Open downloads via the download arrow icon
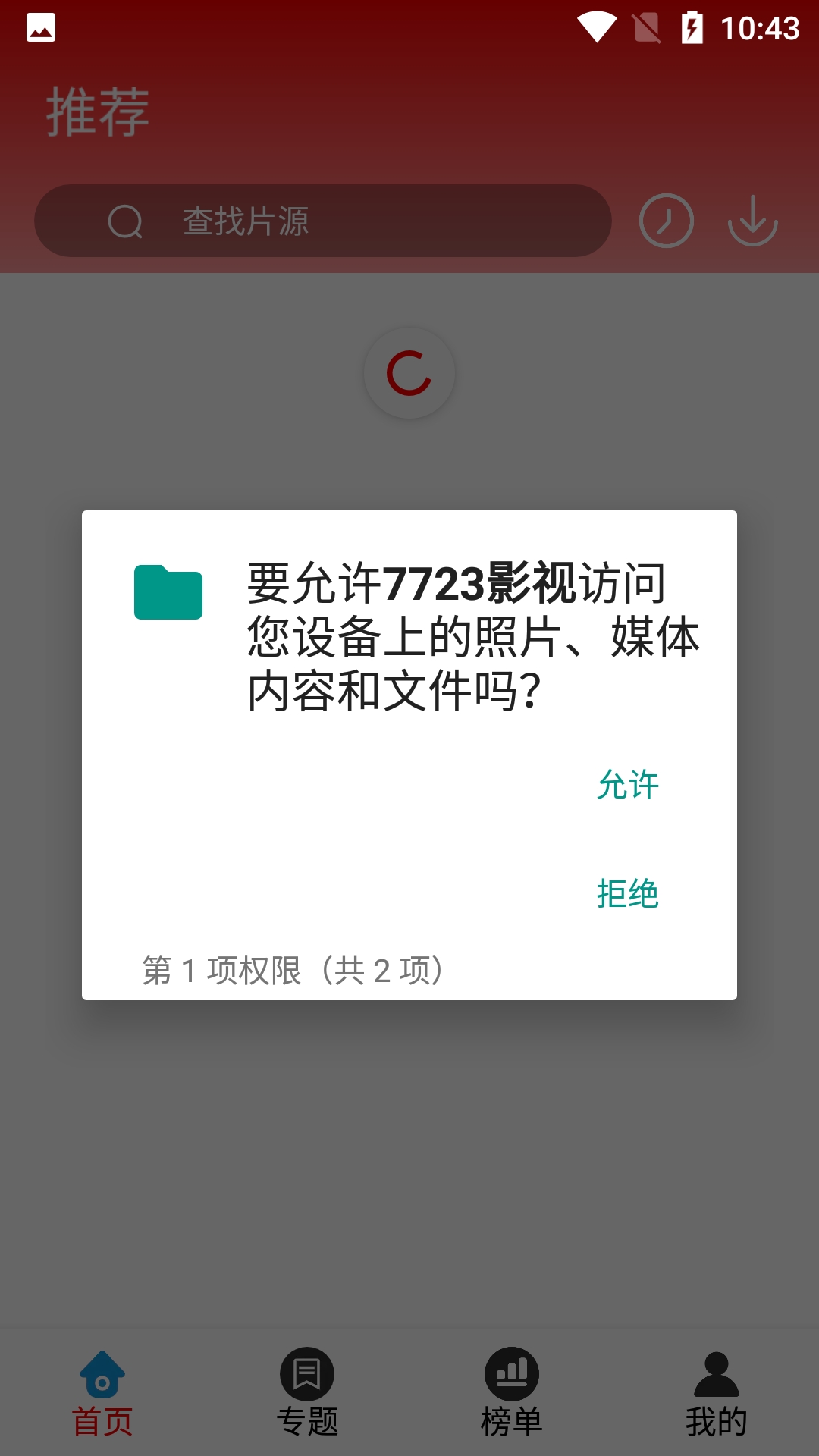The image size is (819, 1456). [752, 221]
